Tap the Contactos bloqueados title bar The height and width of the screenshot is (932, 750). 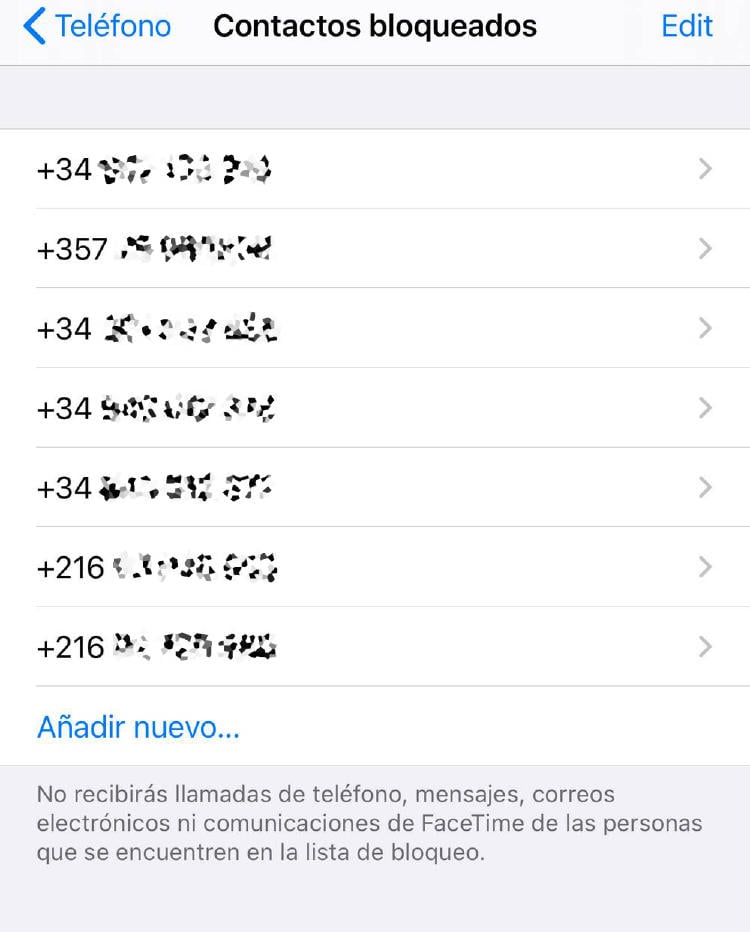click(375, 26)
